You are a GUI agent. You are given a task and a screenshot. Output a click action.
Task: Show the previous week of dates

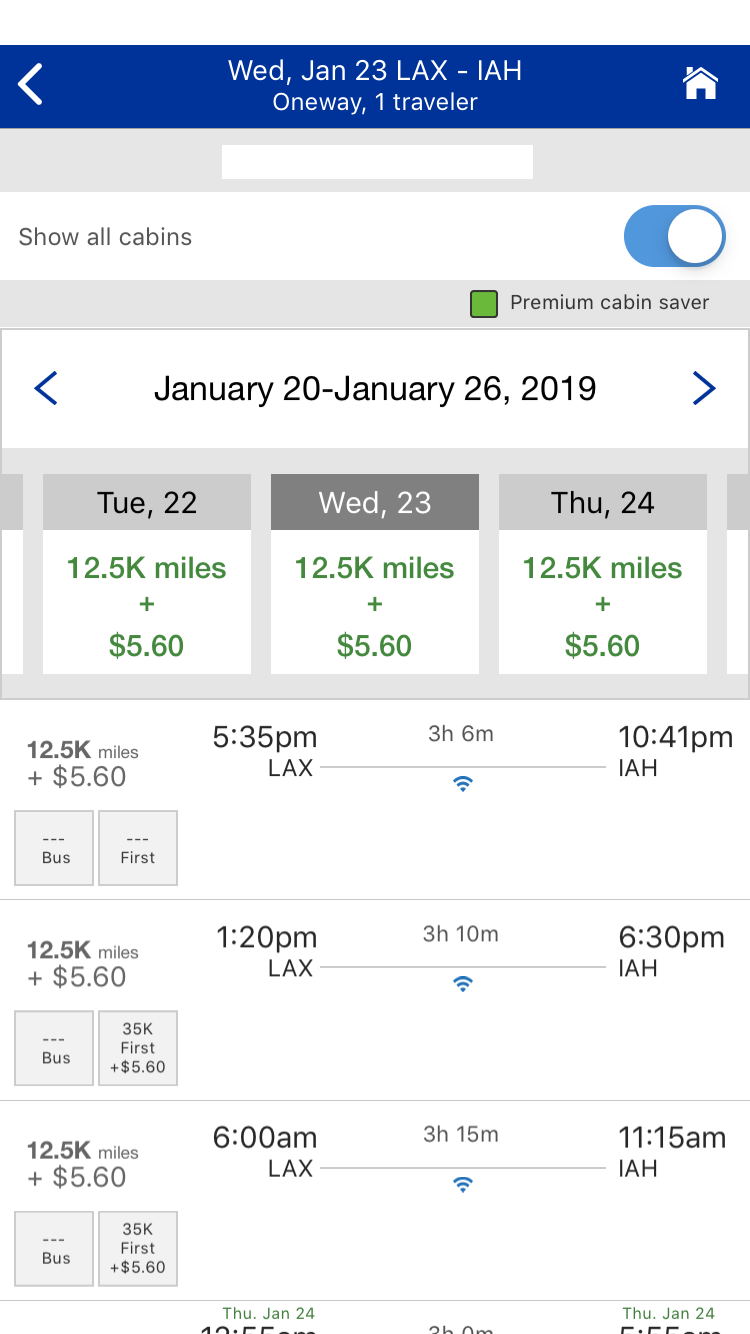click(46, 388)
